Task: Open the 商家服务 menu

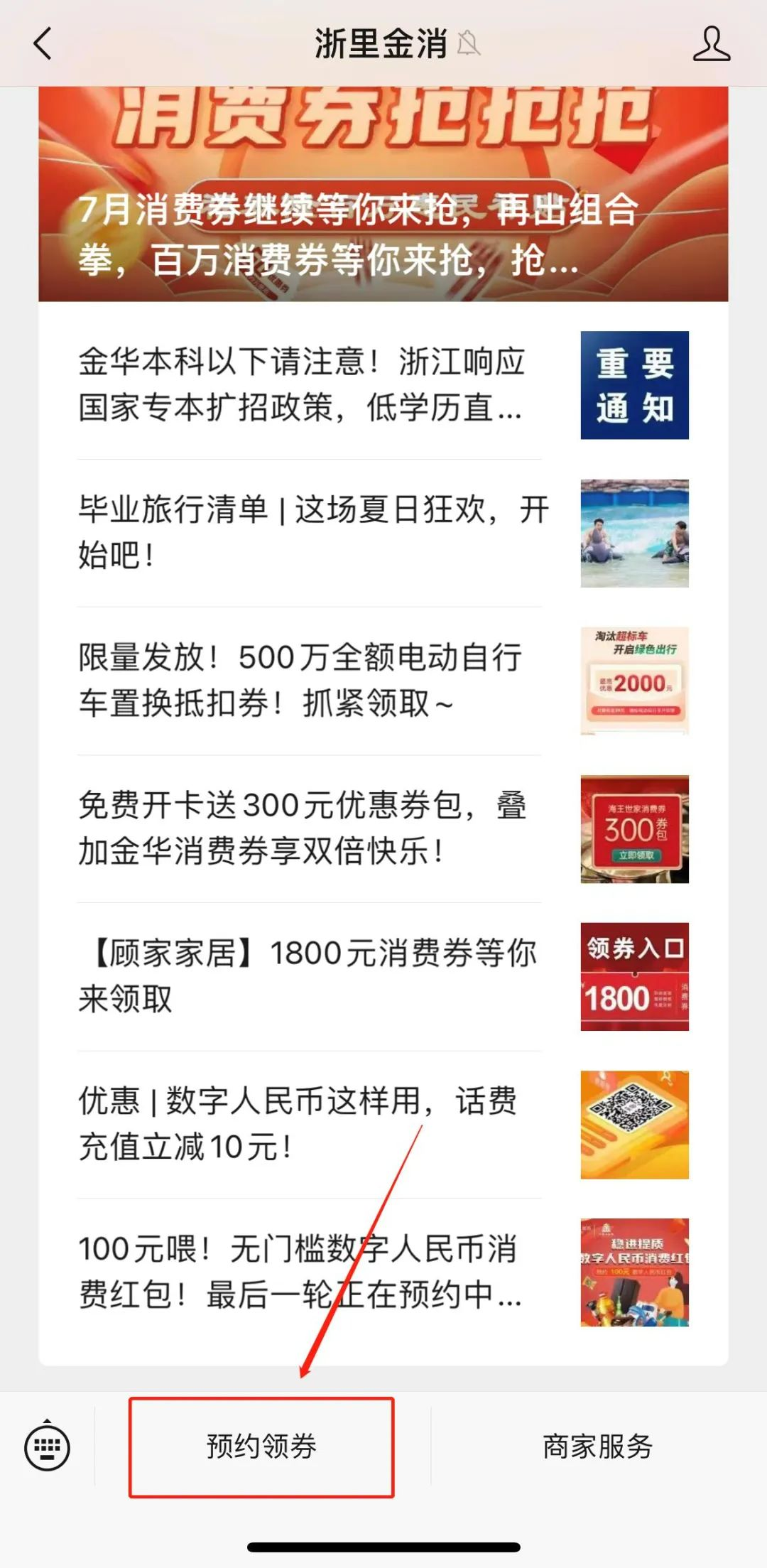Action: tap(597, 1447)
